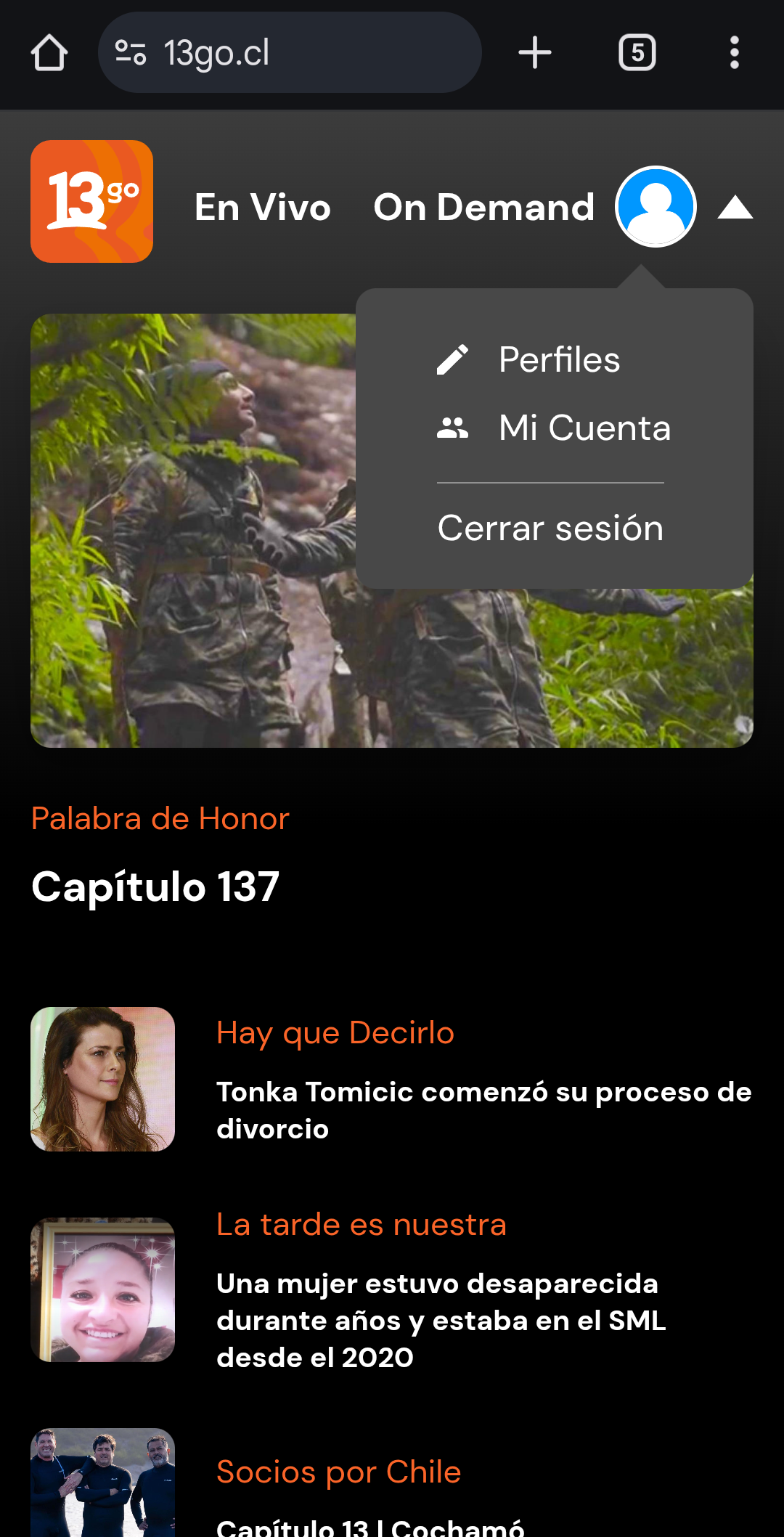Collapse the account dropdown arrow
The height and width of the screenshot is (1537, 784).
[735, 208]
